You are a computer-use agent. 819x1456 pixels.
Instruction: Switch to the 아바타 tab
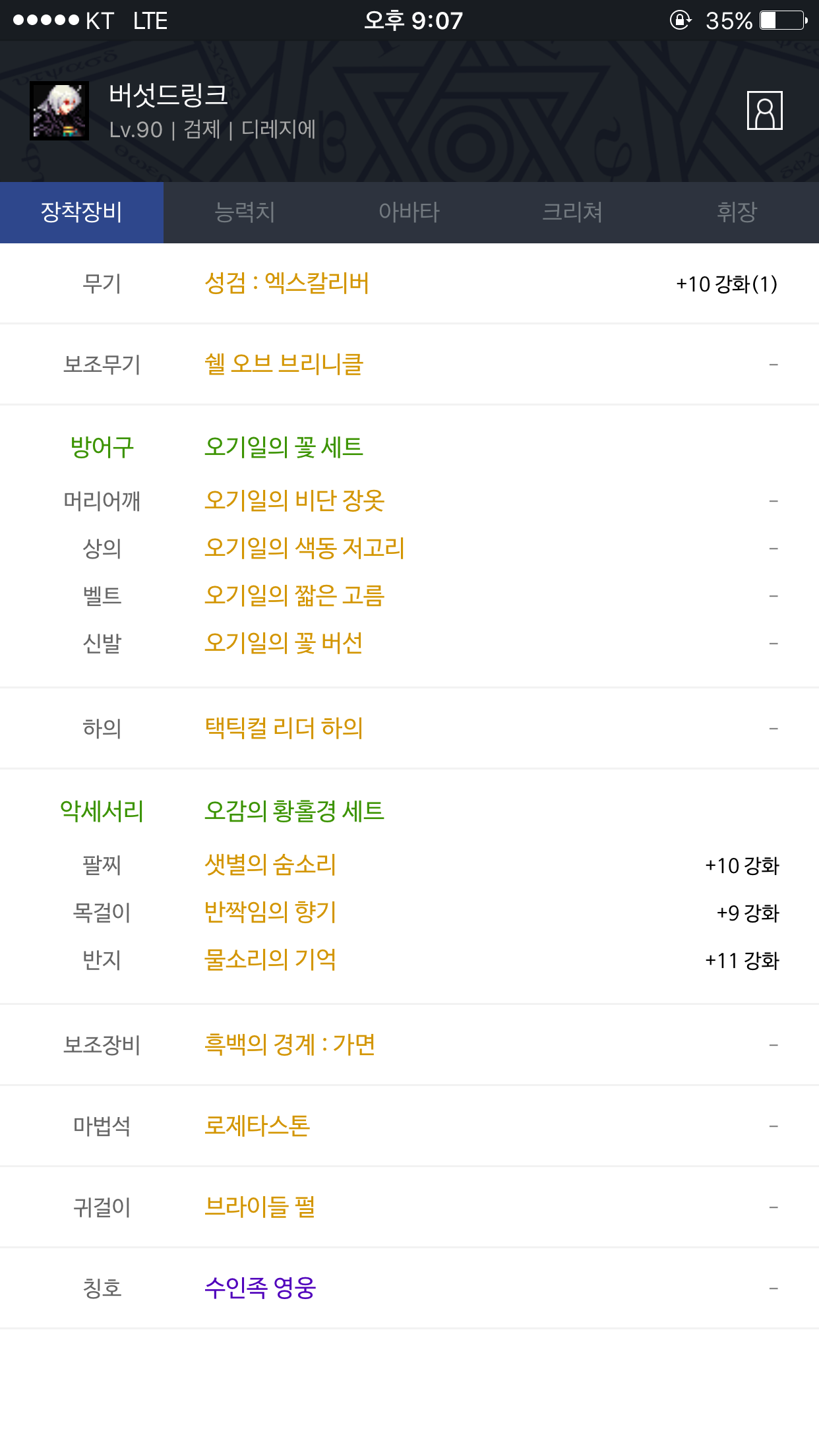[409, 212]
